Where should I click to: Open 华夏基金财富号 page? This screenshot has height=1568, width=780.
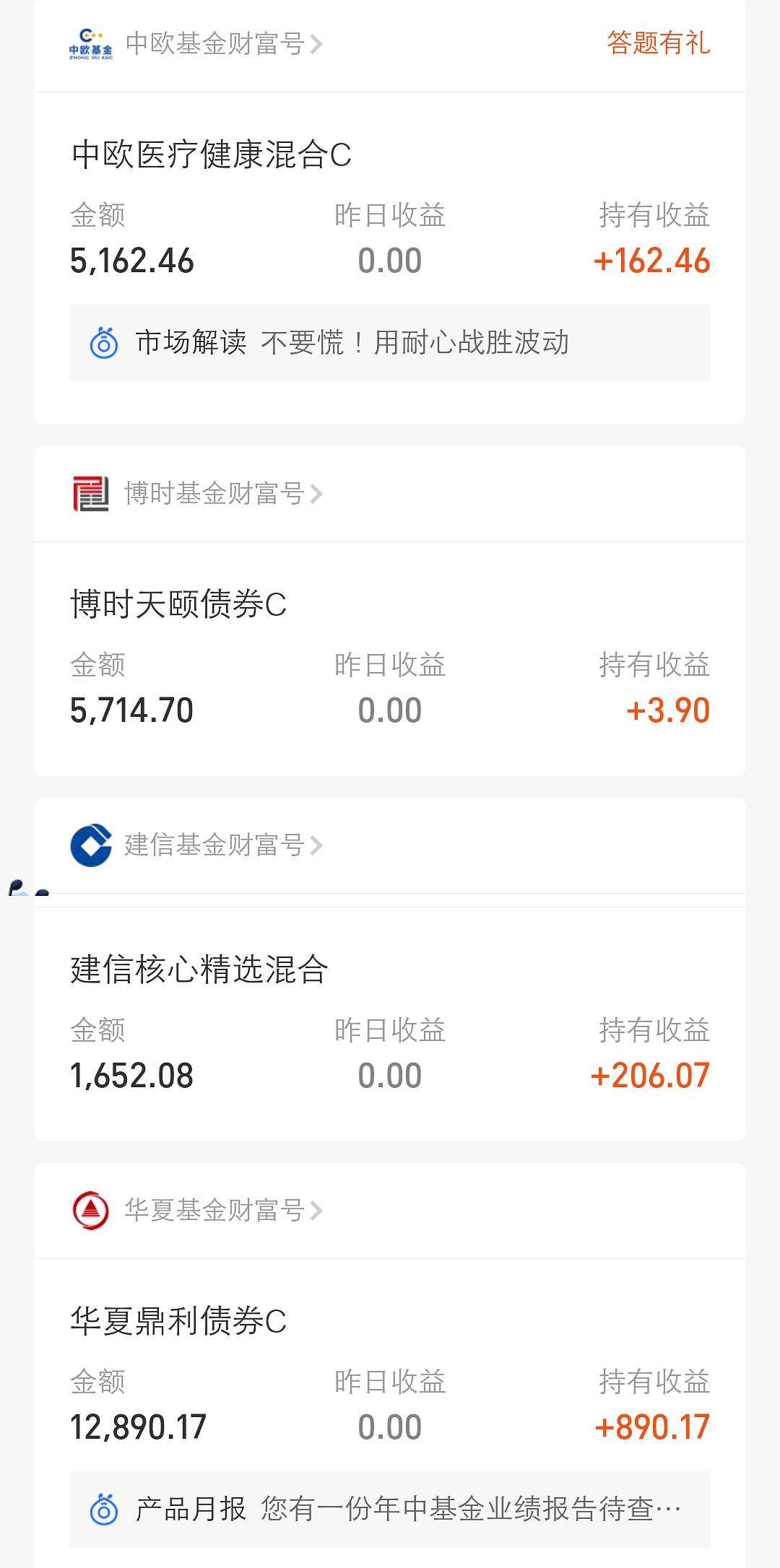pyautogui.click(x=196, y=1211)
